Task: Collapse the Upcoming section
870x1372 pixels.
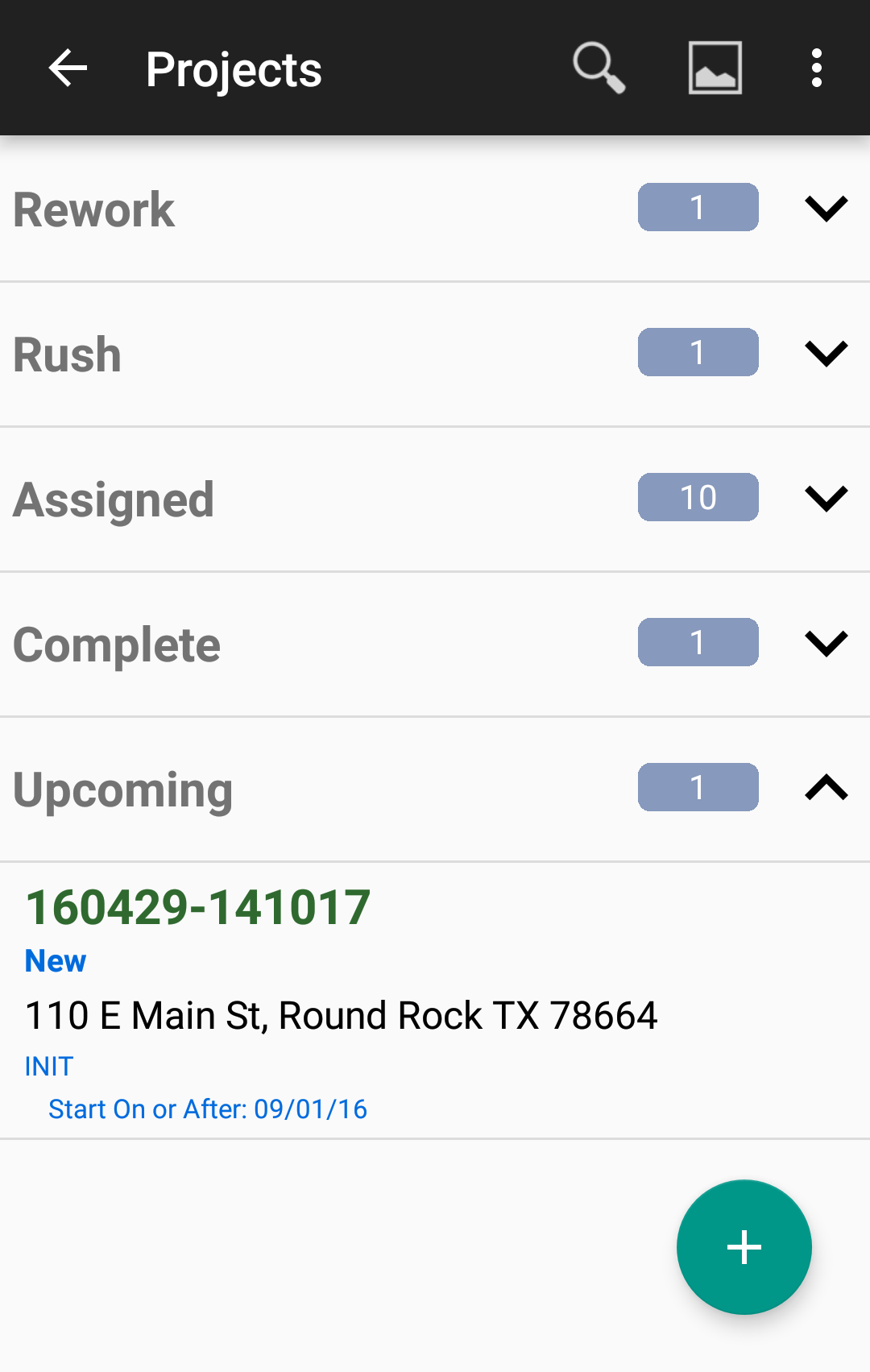Action: 826,788
